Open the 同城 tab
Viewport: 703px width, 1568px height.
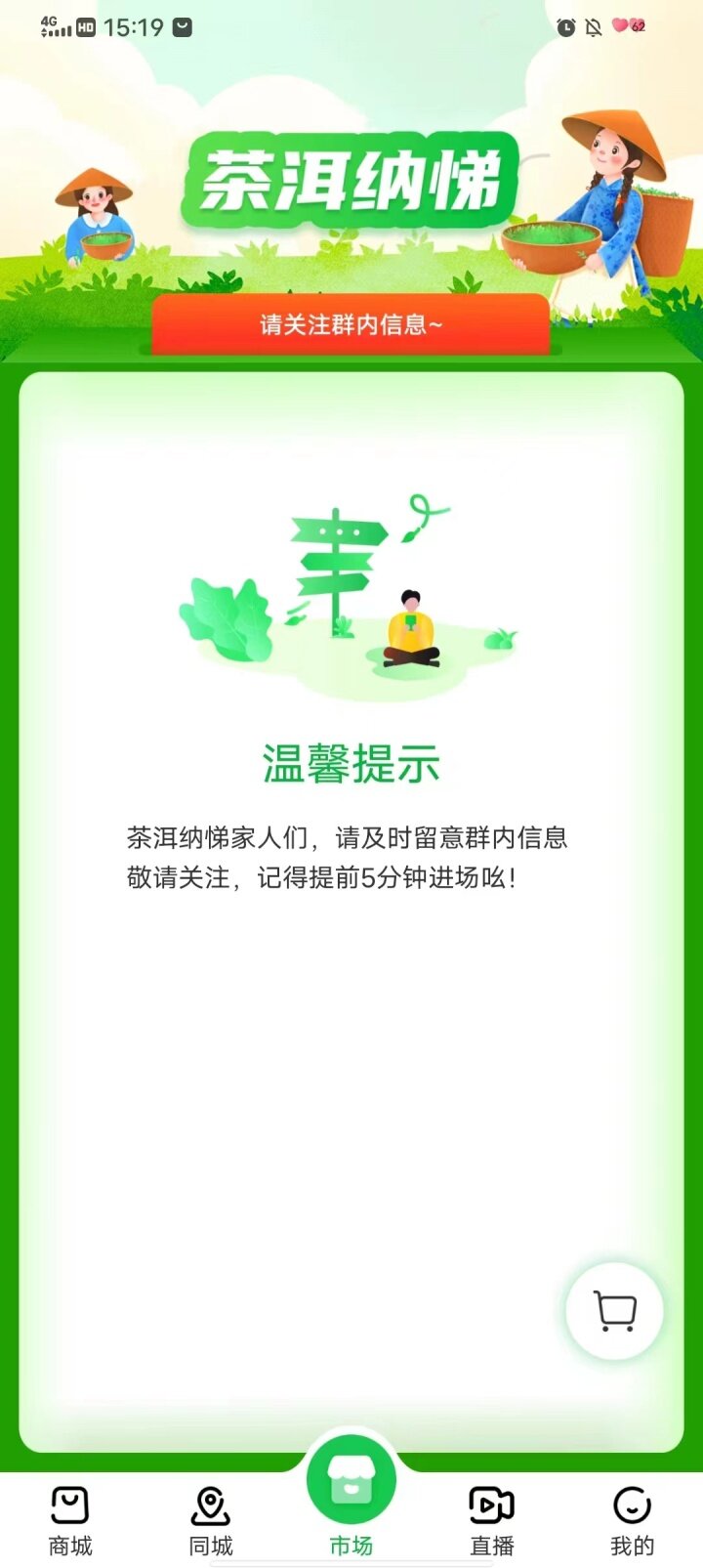click(210, 1520)
